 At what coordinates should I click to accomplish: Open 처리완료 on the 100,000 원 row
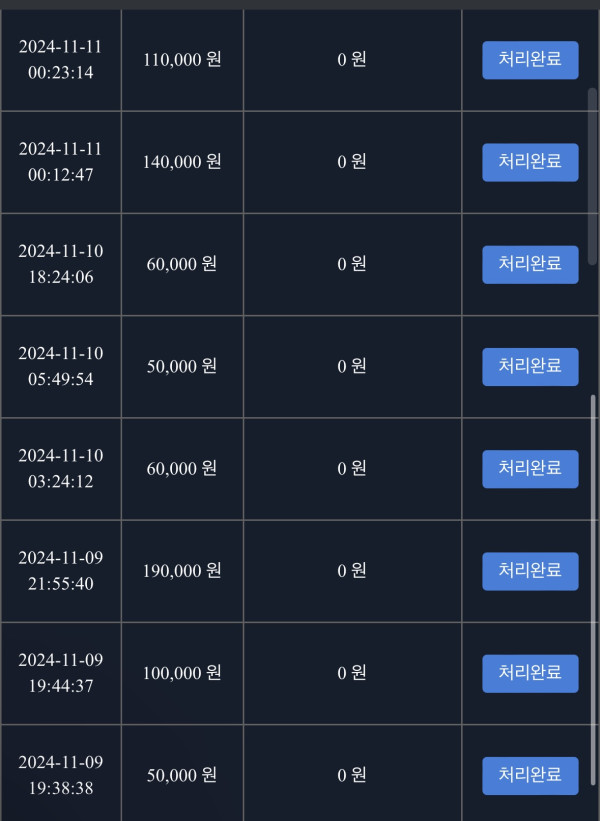530,673
